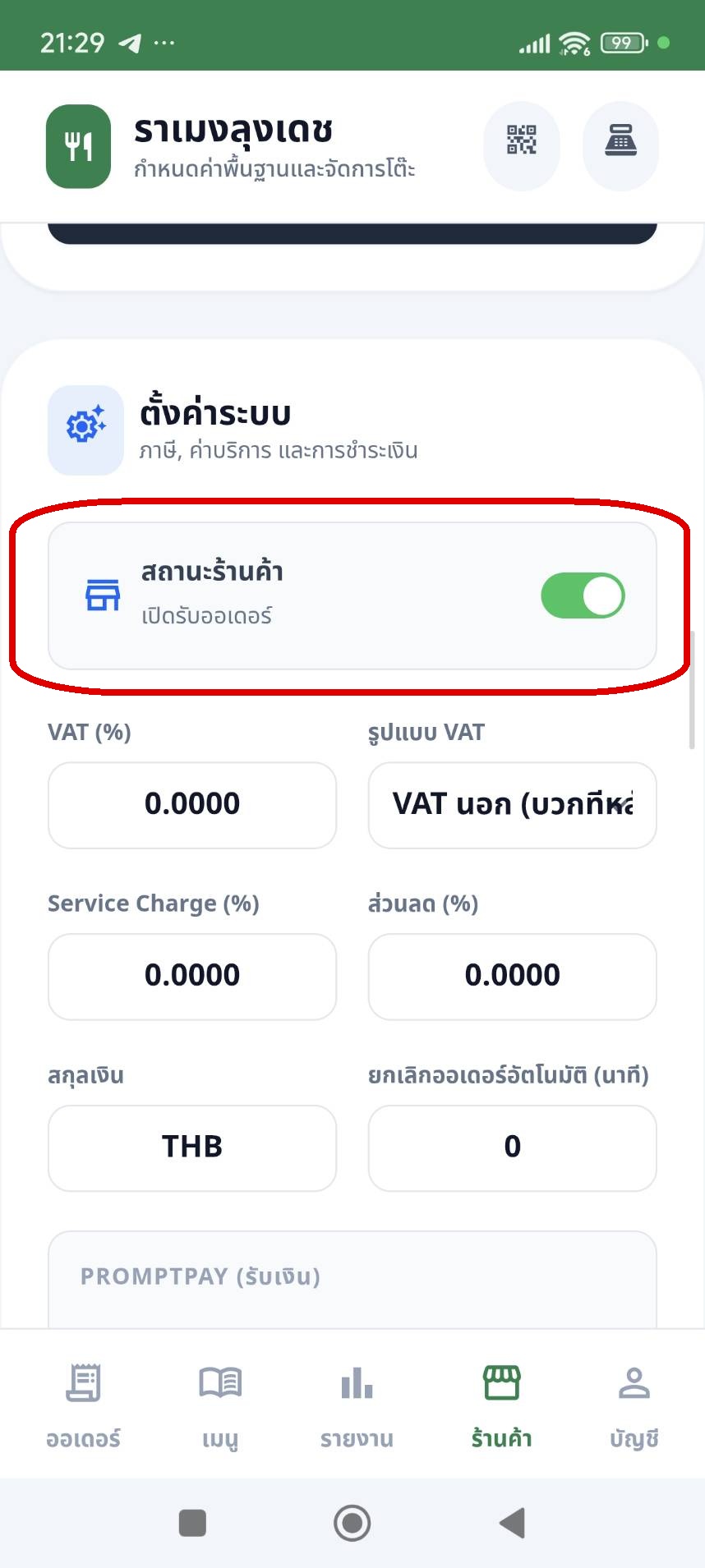Go to the บัญชี account tab
The width and height of the screenshot is (705, 1568).
(634, 1403)
